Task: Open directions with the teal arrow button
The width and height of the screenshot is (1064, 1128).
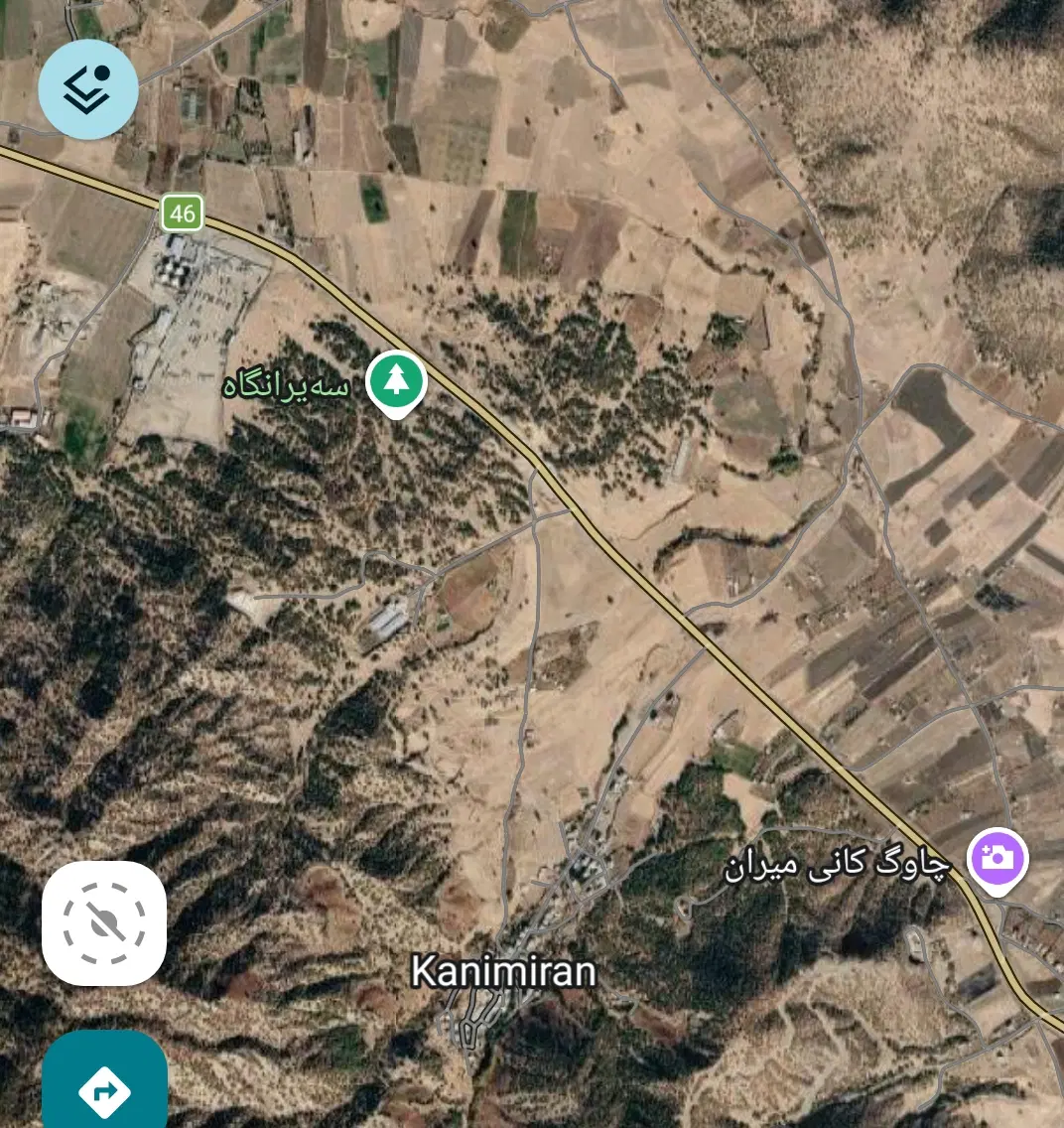Action: pos(105,1081)
